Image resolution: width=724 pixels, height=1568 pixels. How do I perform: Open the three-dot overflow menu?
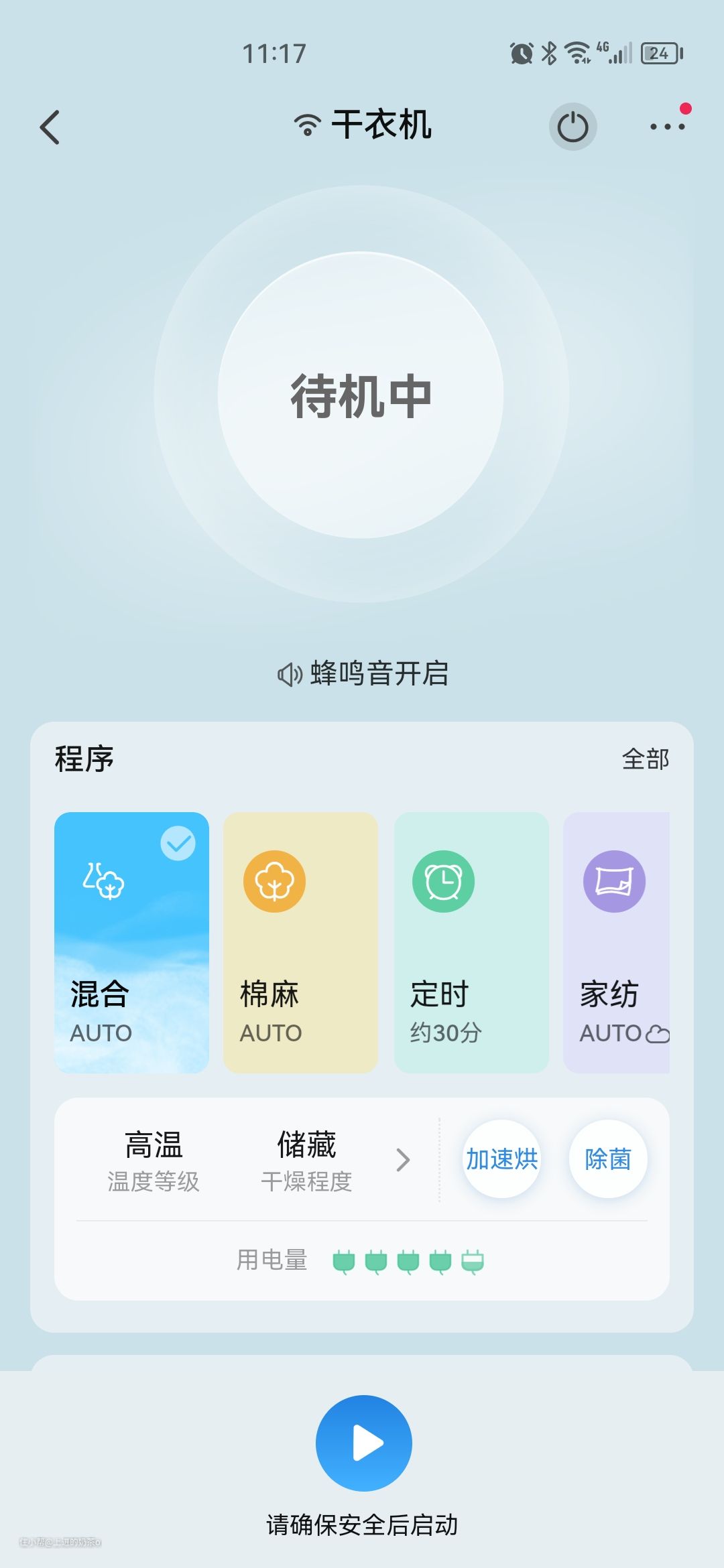668,126
